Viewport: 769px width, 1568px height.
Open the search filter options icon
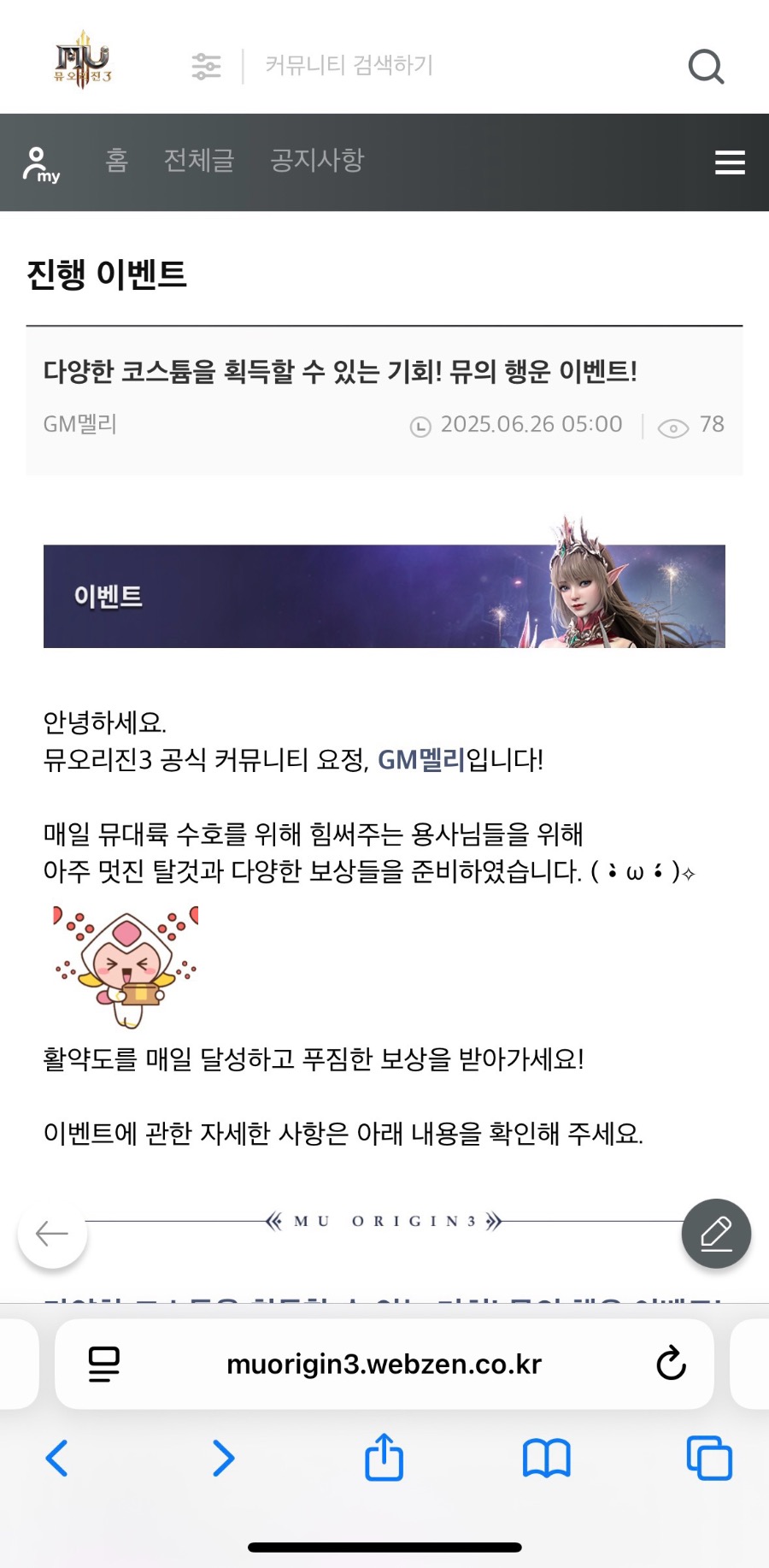pos(206,66)
